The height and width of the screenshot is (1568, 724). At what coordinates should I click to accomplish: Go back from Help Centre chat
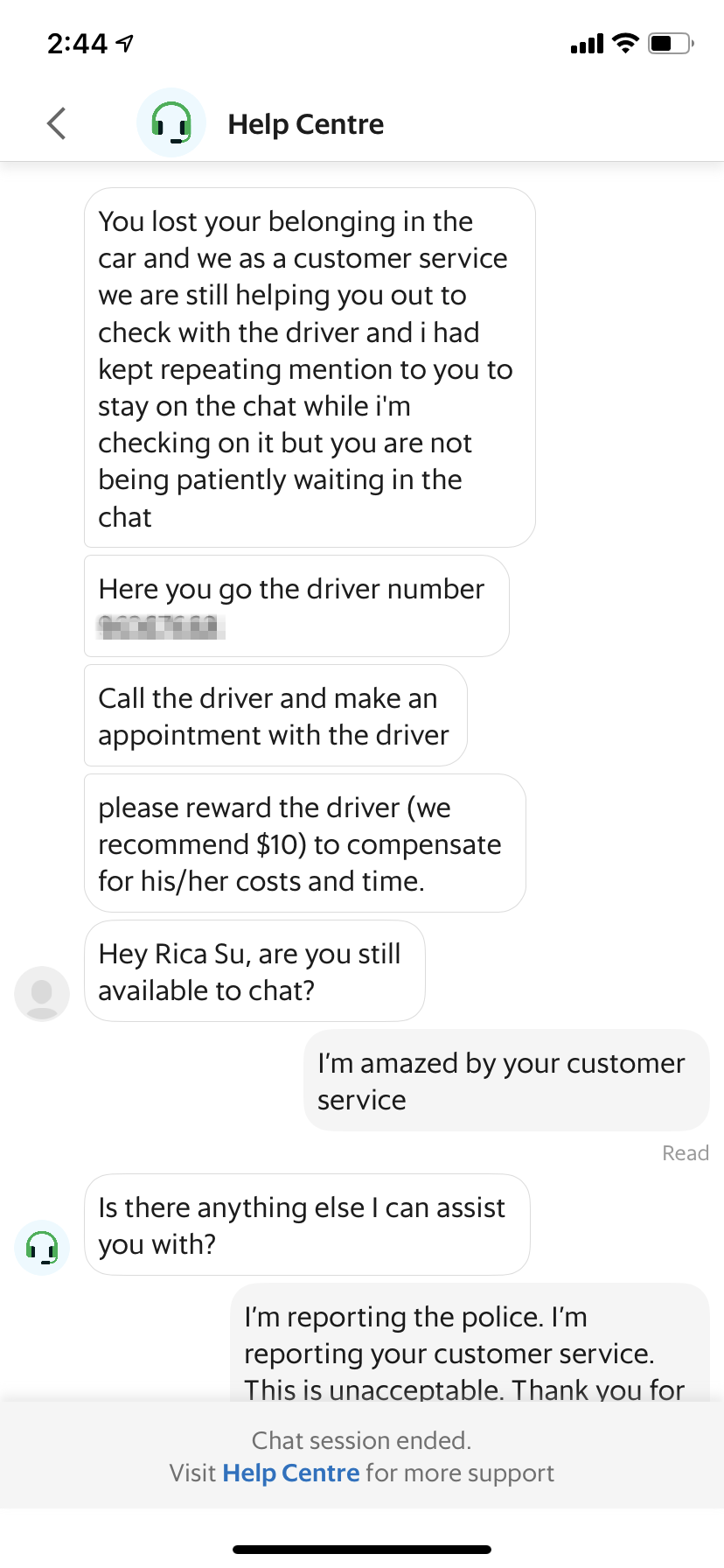[x=57, y=123]
